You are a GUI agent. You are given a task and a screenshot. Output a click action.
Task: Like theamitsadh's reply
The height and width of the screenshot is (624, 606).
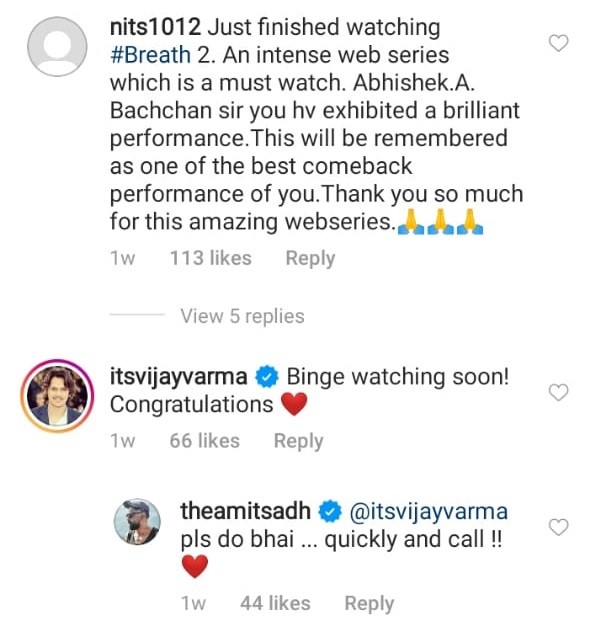560,527
